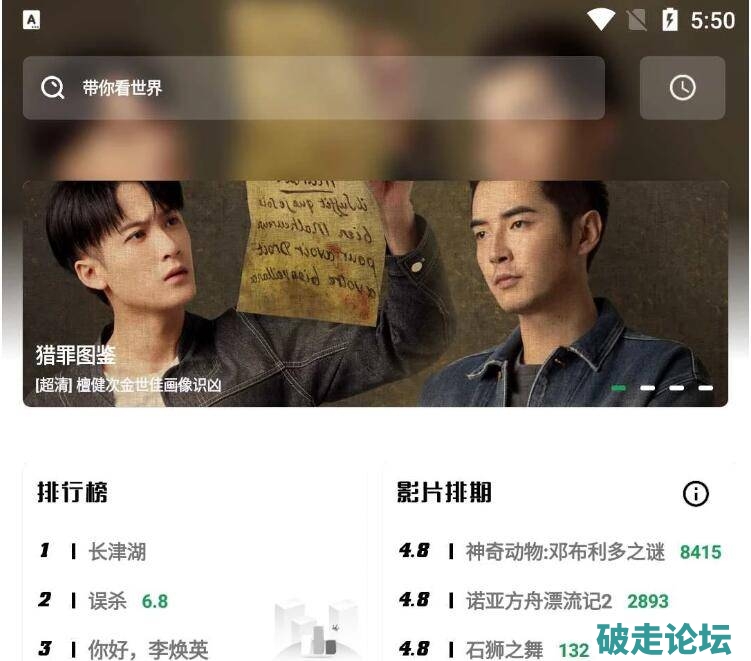Open 诺亚方舟漂流记2 in the schedule
Viewport: 751px width, 661px height.
click(538, 601)
